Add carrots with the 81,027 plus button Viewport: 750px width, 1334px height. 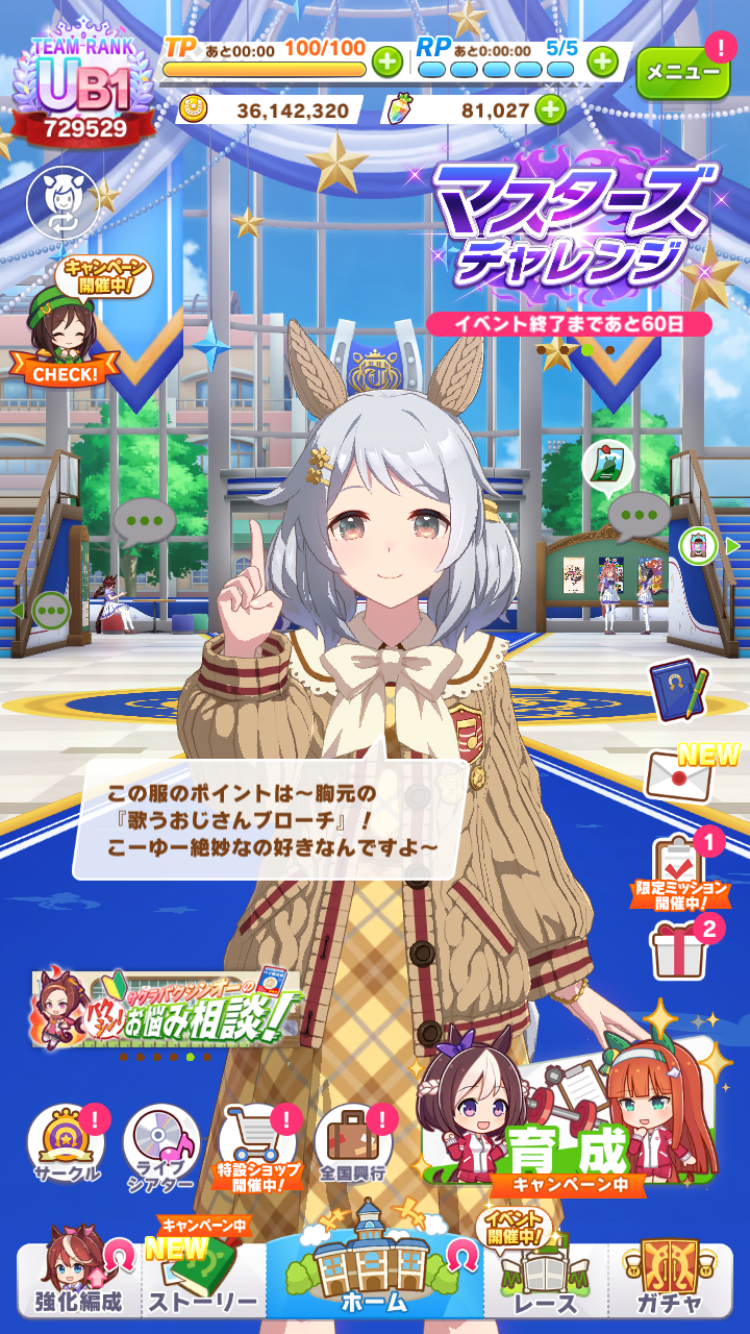point(550,110)
